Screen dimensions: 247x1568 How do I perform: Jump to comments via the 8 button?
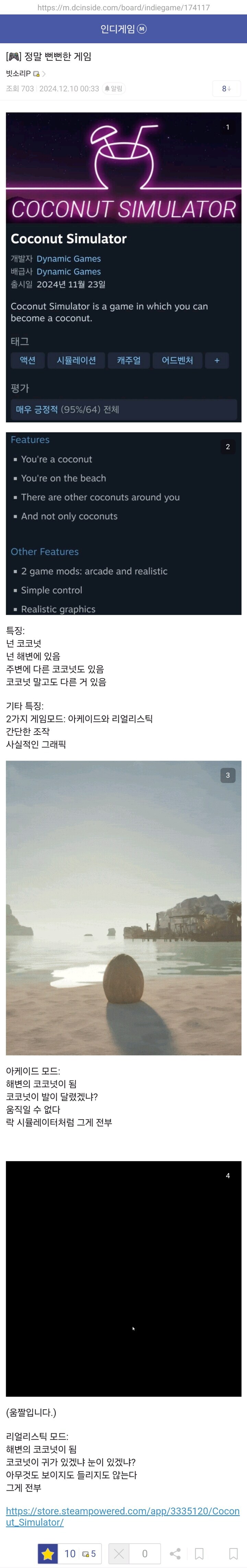point(226,89)
